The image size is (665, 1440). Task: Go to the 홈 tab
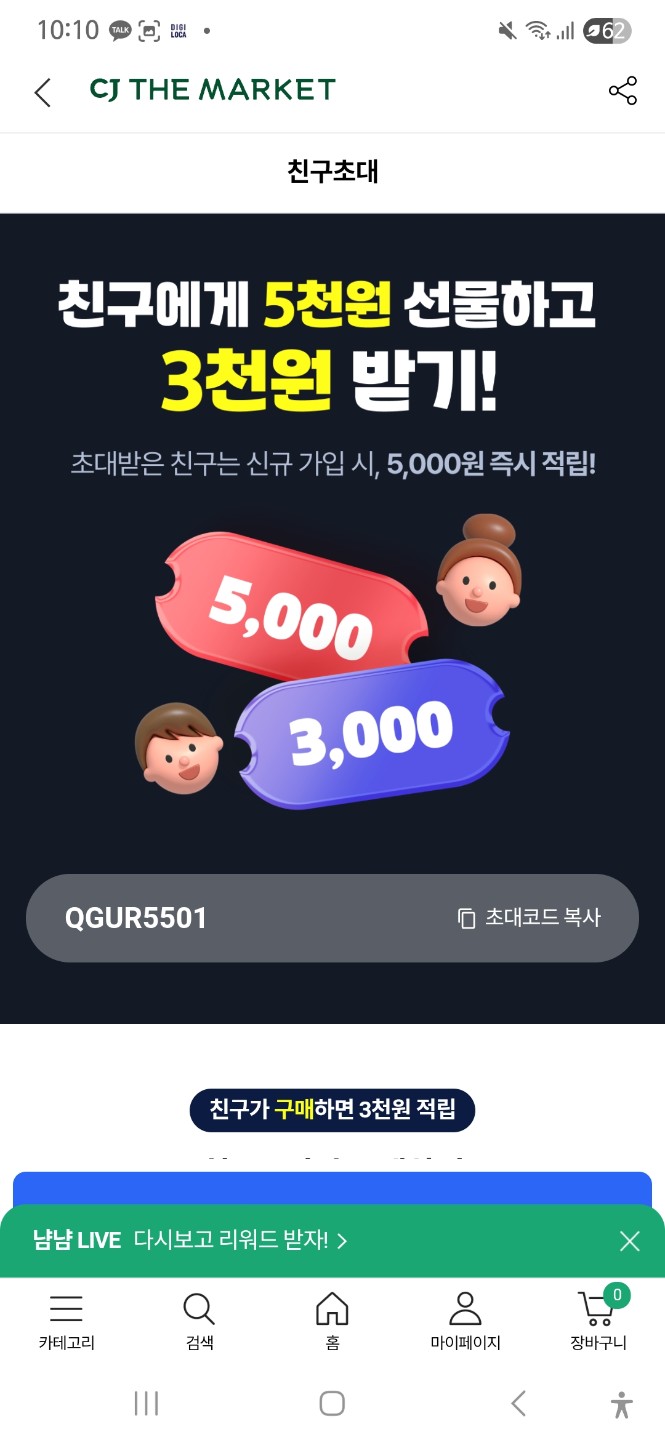click(332, 1321)
